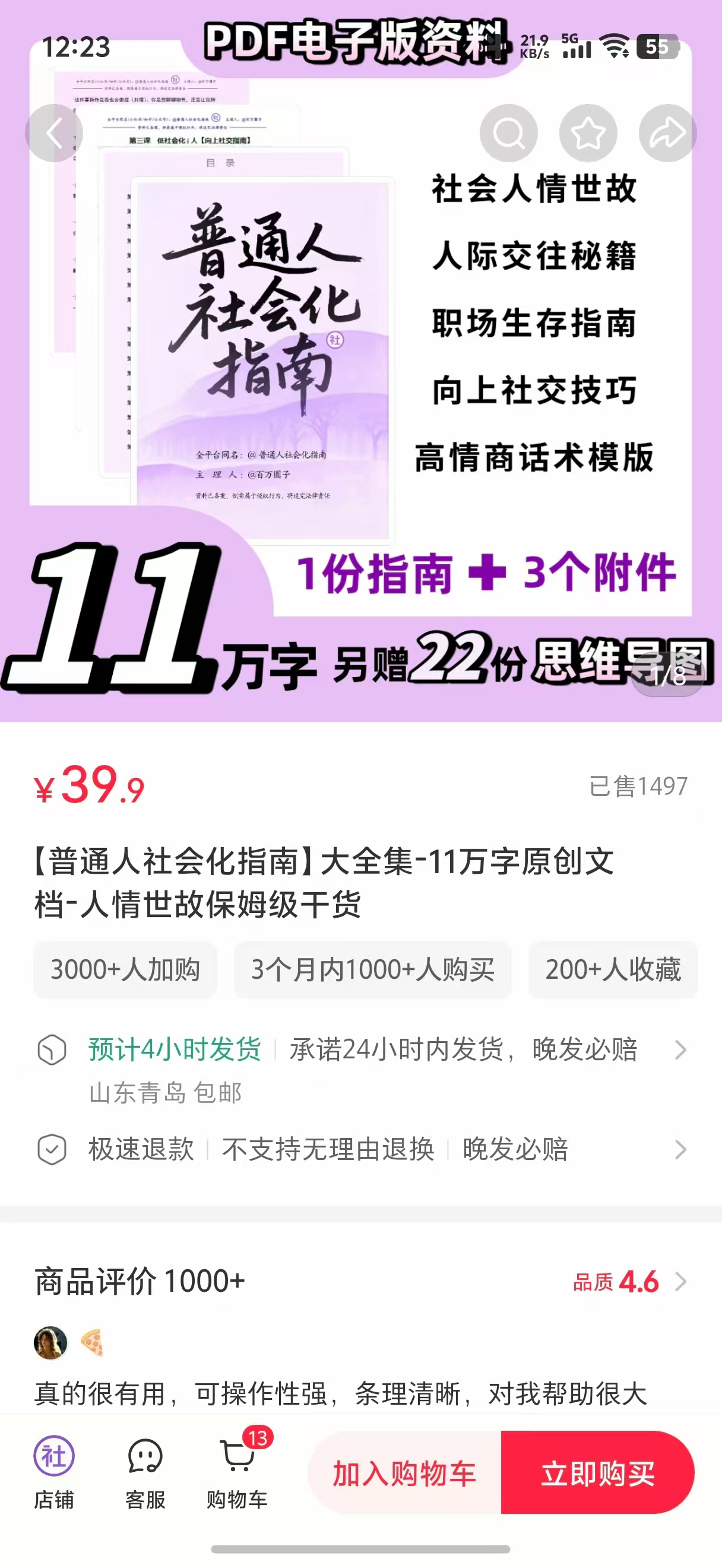Tap 加入购物车 to add to cart
Image resolution: width=722 pixels, height=1568 pixels.
pyautogui.click(x=404, y=1473)
